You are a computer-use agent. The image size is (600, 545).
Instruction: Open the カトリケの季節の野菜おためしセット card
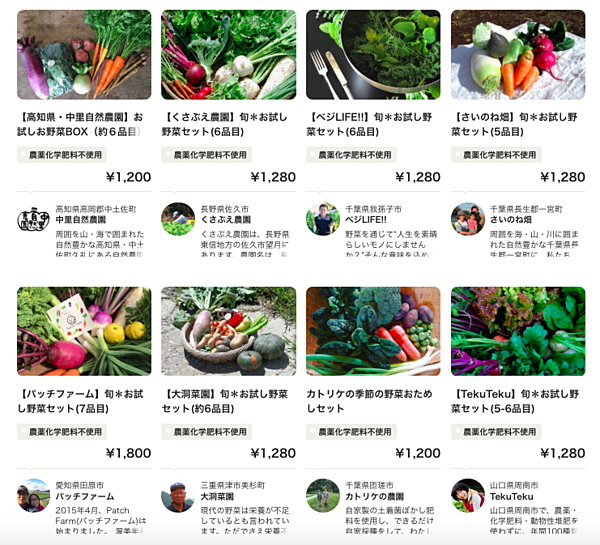(x=373, y=331)
